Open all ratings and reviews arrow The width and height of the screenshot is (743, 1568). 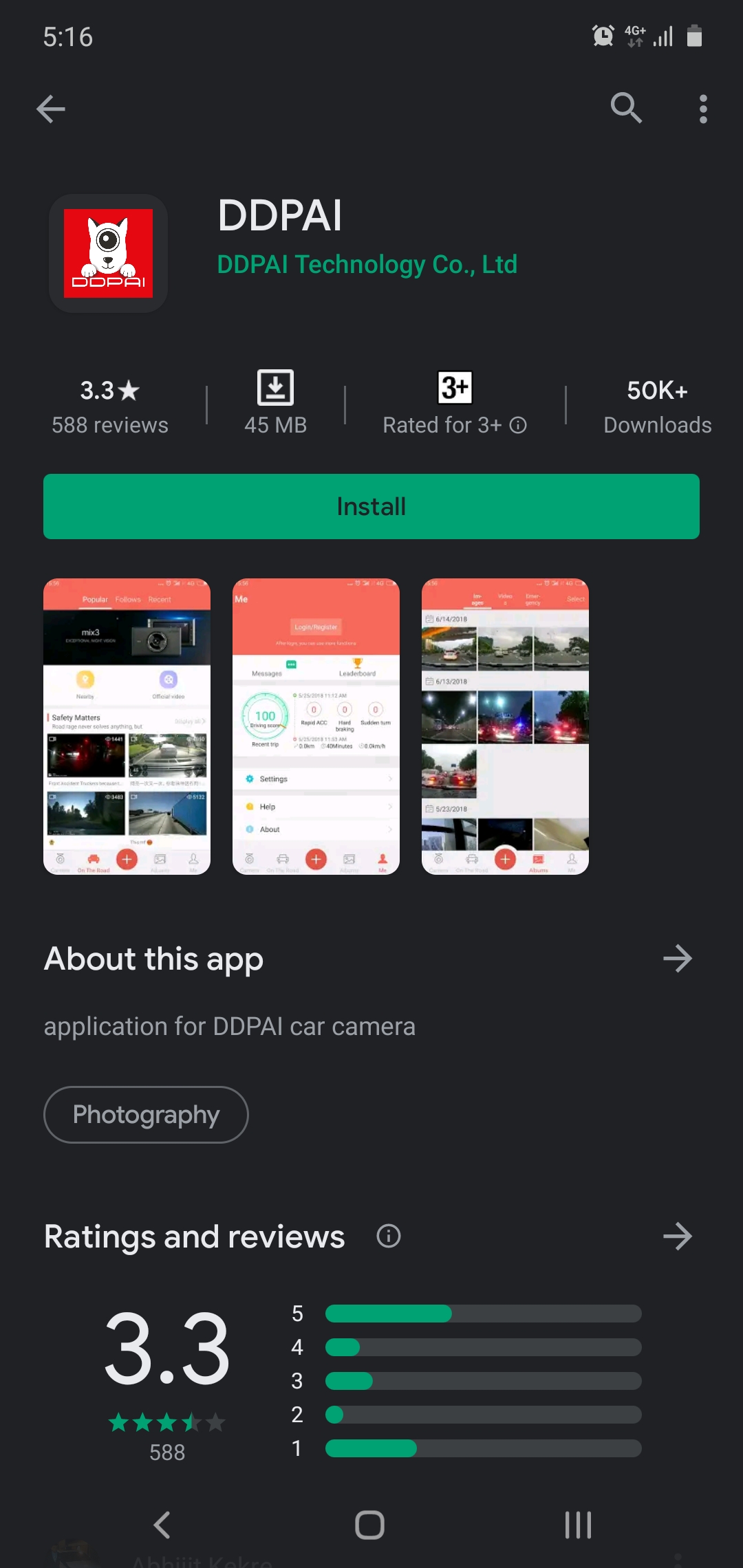coord(678,1237)
